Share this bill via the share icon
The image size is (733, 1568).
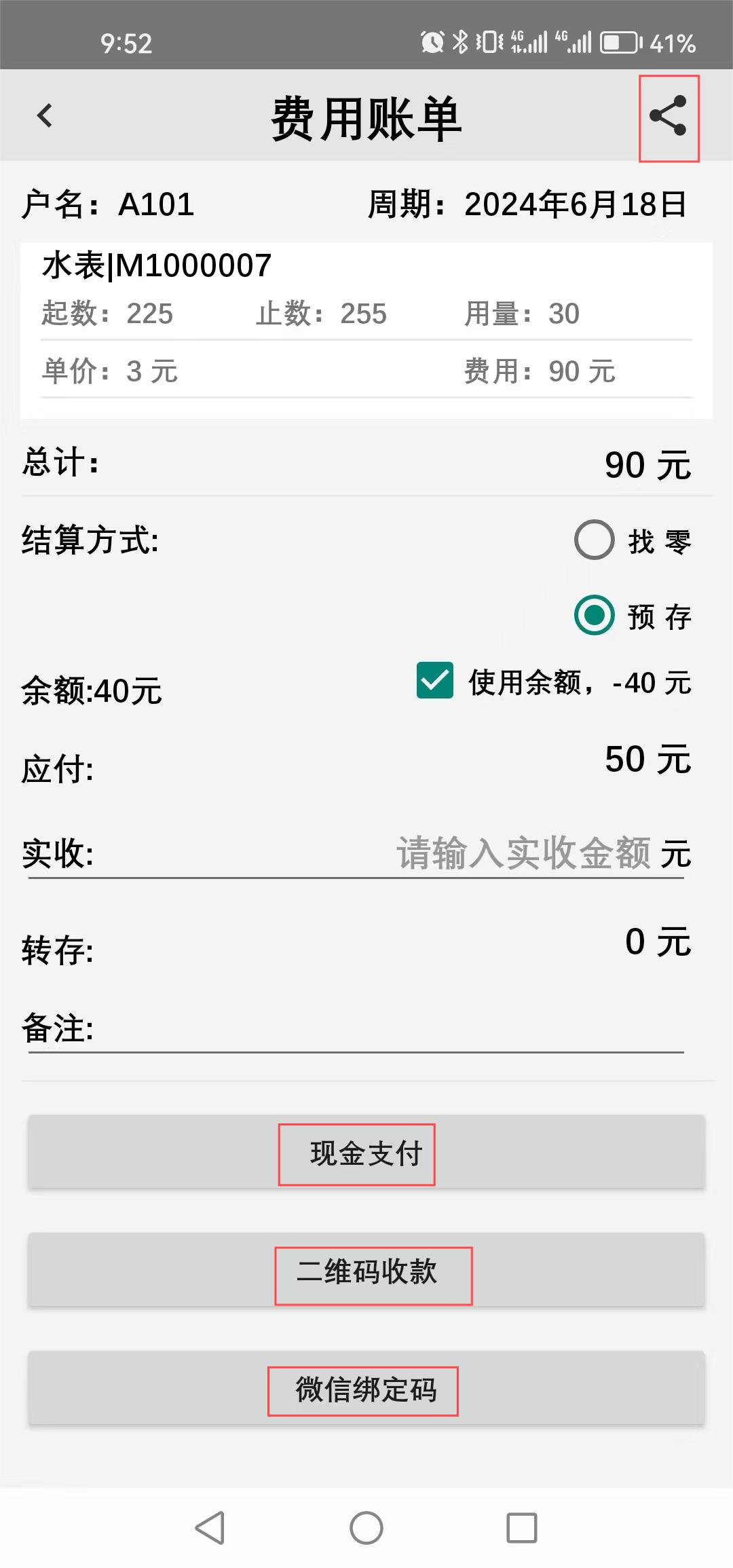[x=668, y=117]
